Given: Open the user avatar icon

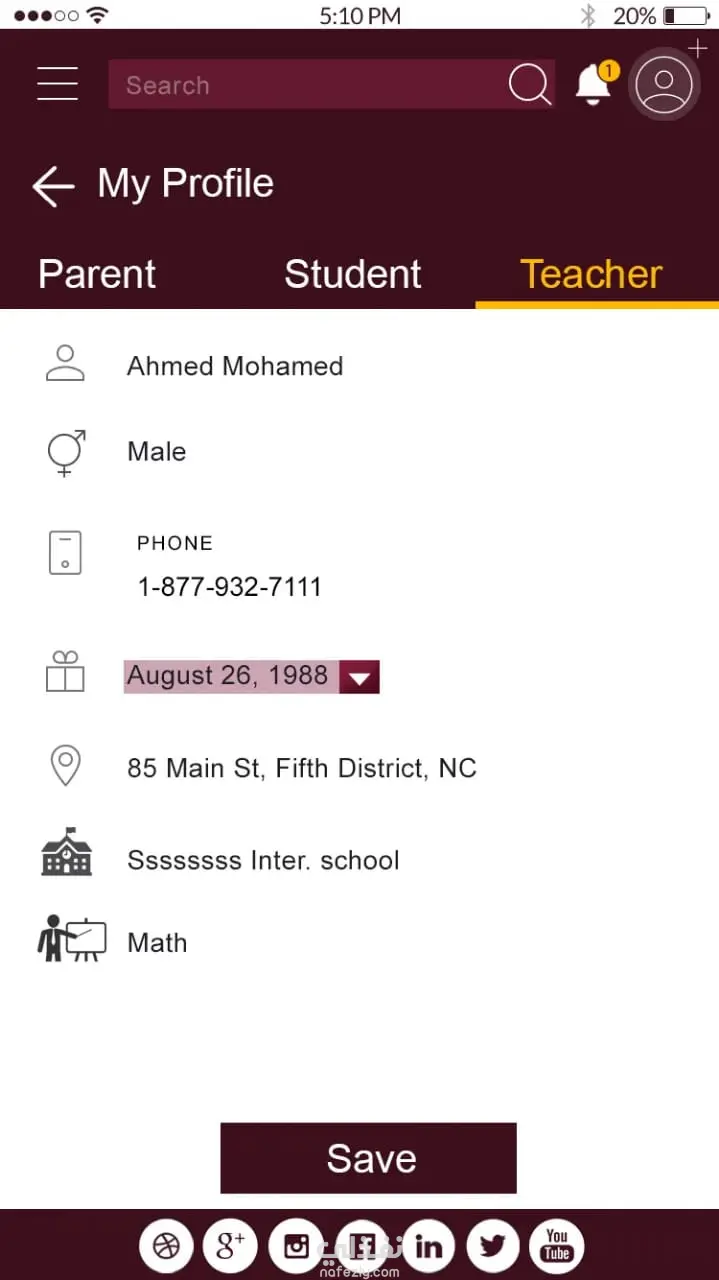Looking at the screenshot, I should point(663,85).
